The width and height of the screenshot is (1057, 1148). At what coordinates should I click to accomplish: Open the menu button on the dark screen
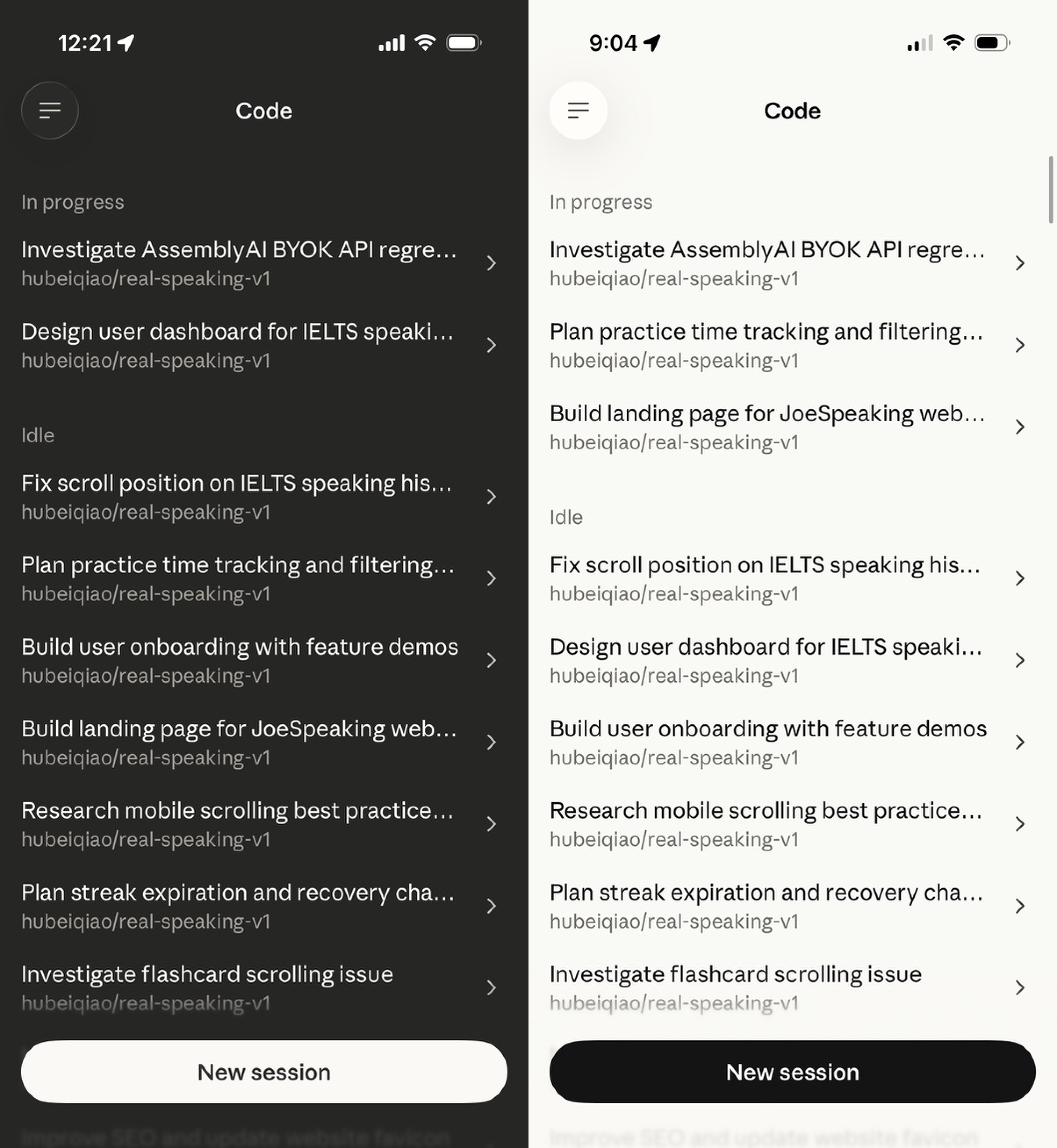tap(50, 110)
